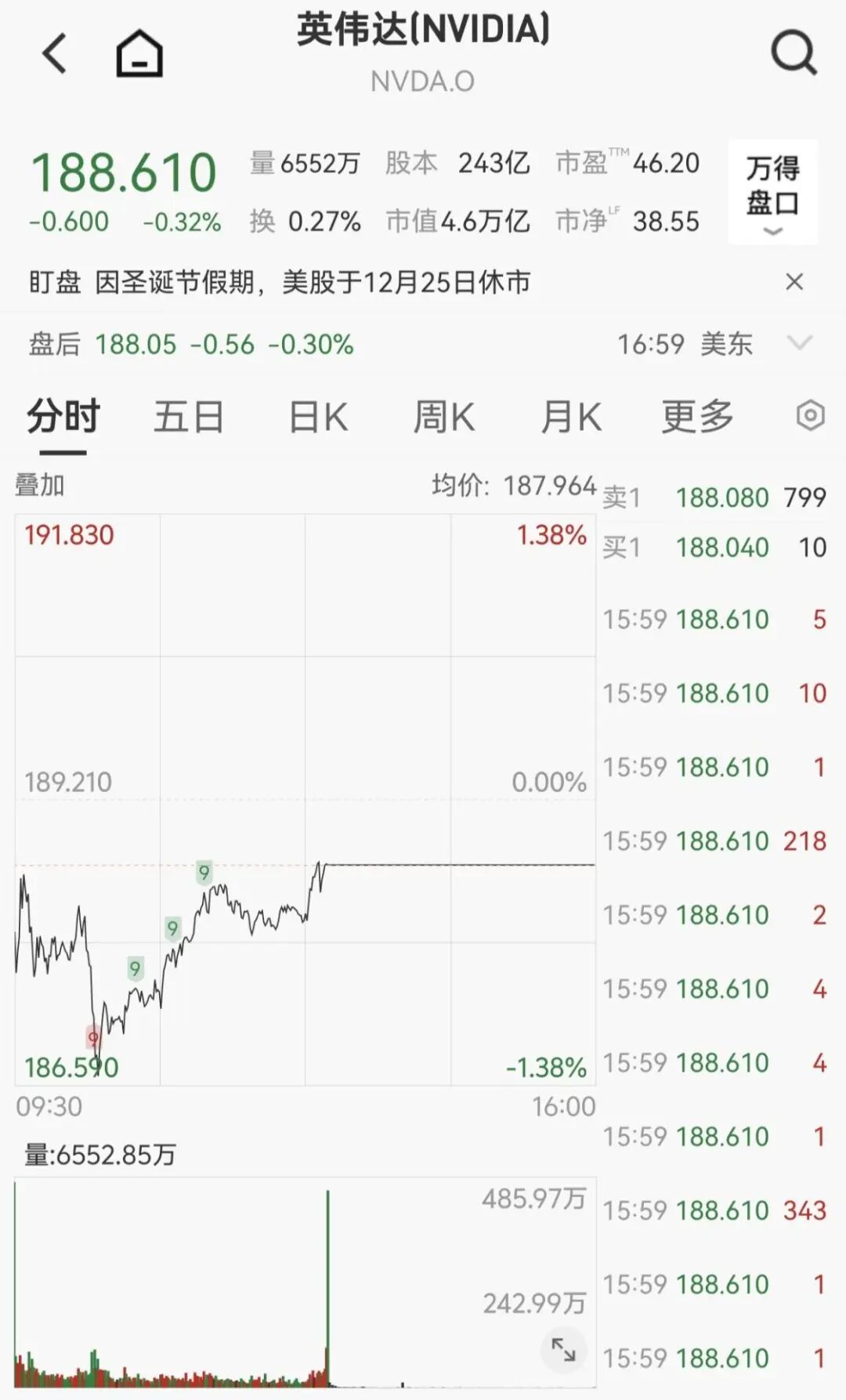Dismiss the 盯盘 holiday notice
The width and height of the screenshot is (846, 1400).
point(794,282)
